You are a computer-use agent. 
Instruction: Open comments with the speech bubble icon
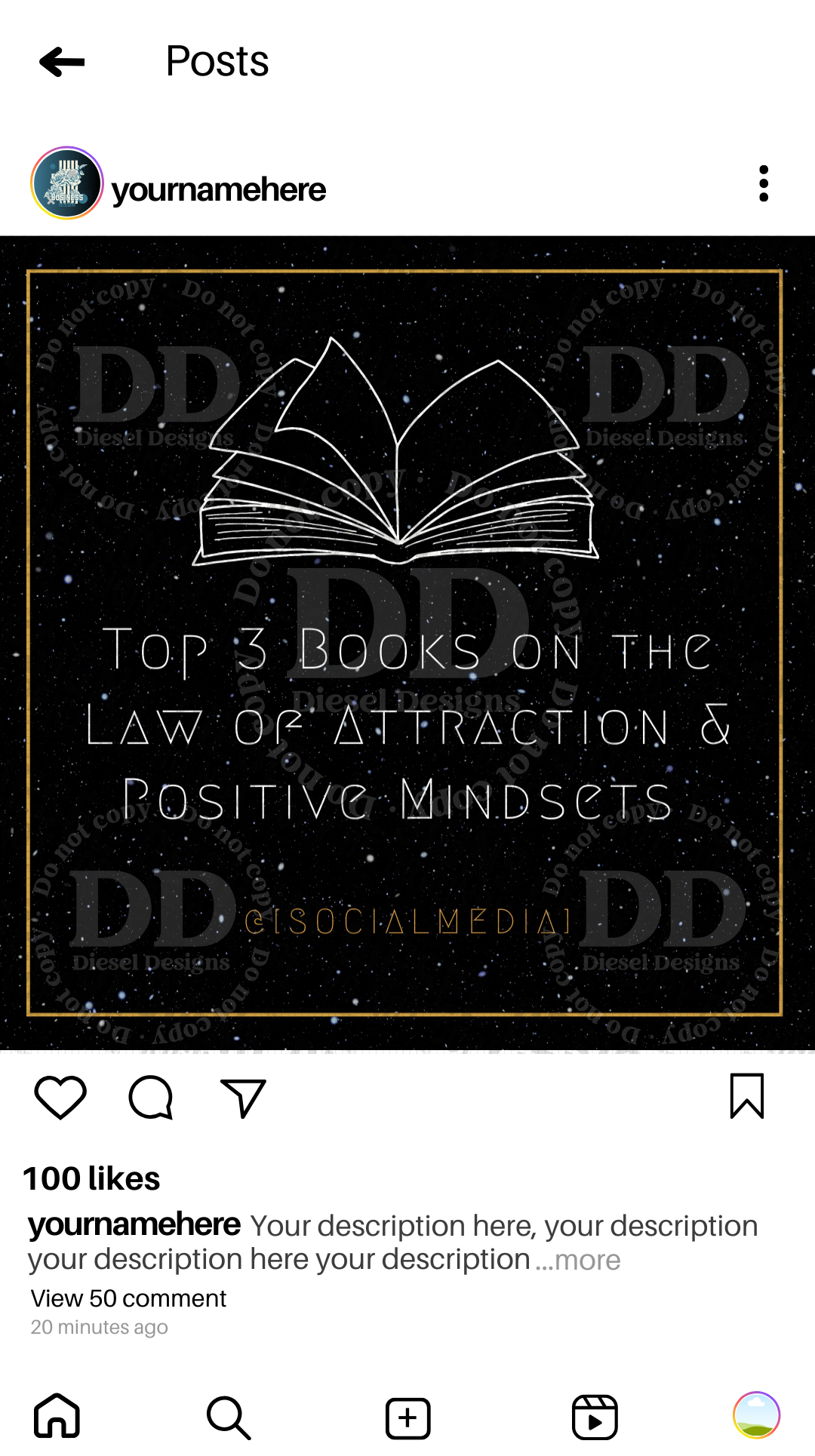[x=150, y=1098]
